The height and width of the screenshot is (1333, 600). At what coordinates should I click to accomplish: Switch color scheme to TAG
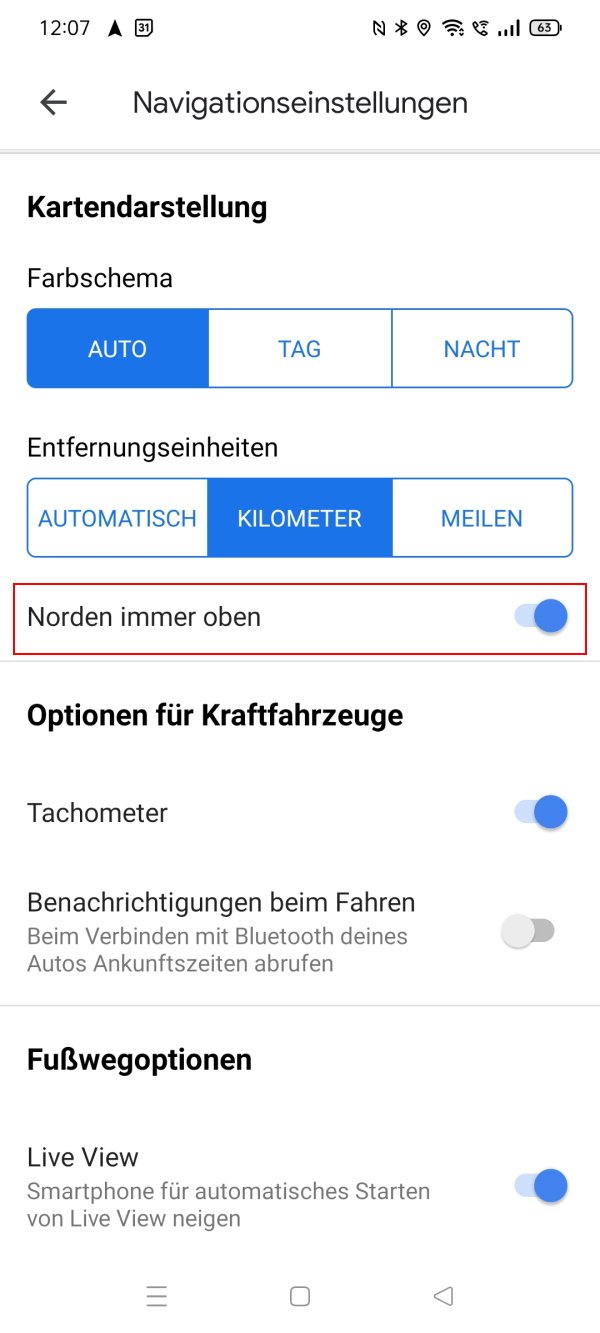300,348
